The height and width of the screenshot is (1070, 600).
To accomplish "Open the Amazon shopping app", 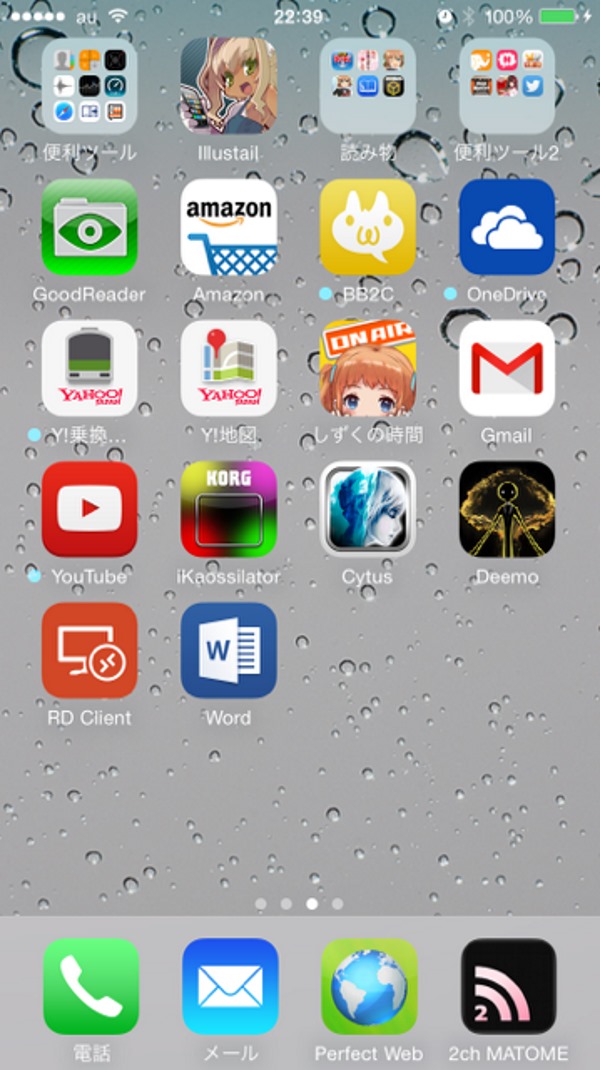I will pos(229,227).
